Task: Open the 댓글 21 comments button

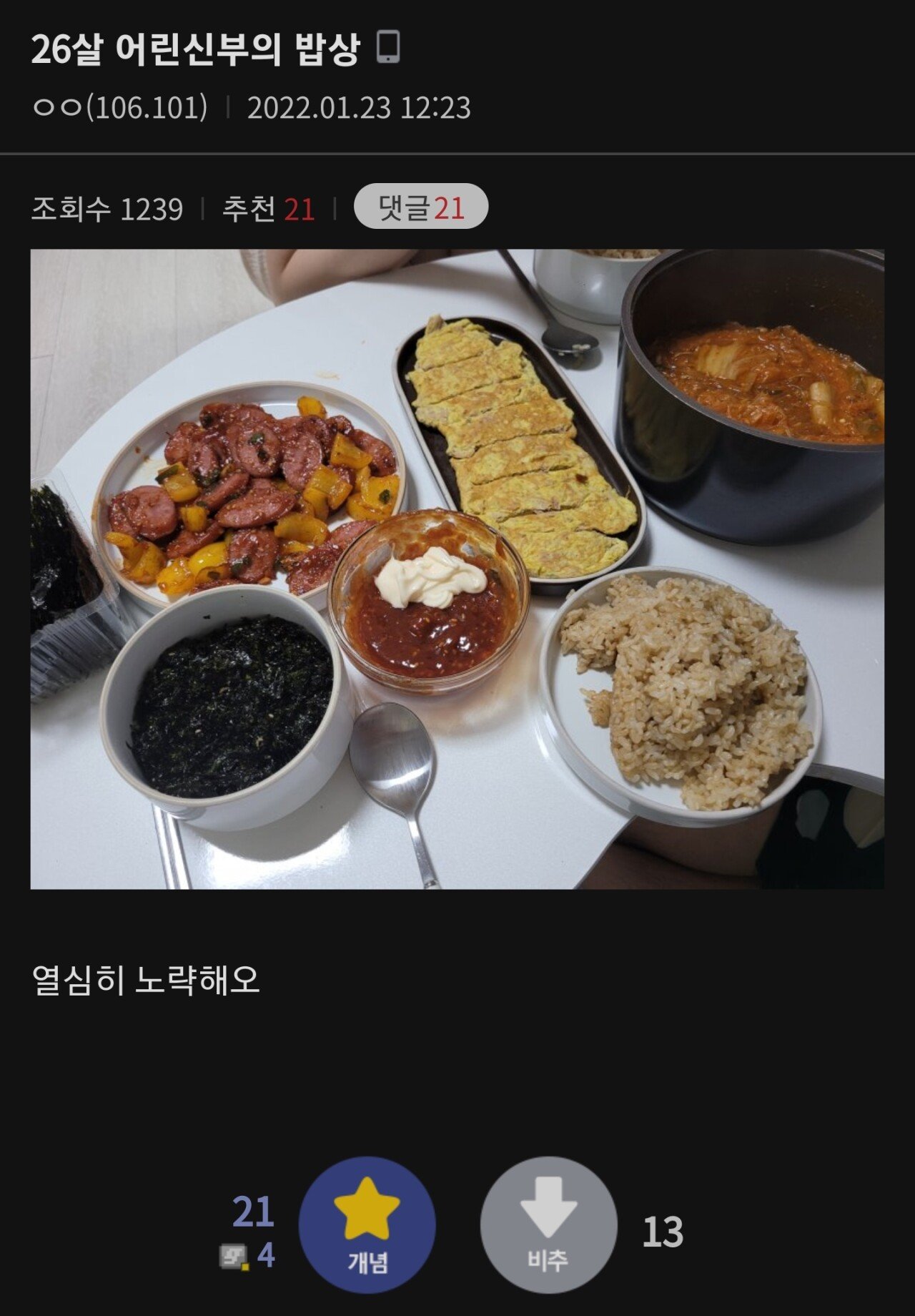Action: (420, 207)
